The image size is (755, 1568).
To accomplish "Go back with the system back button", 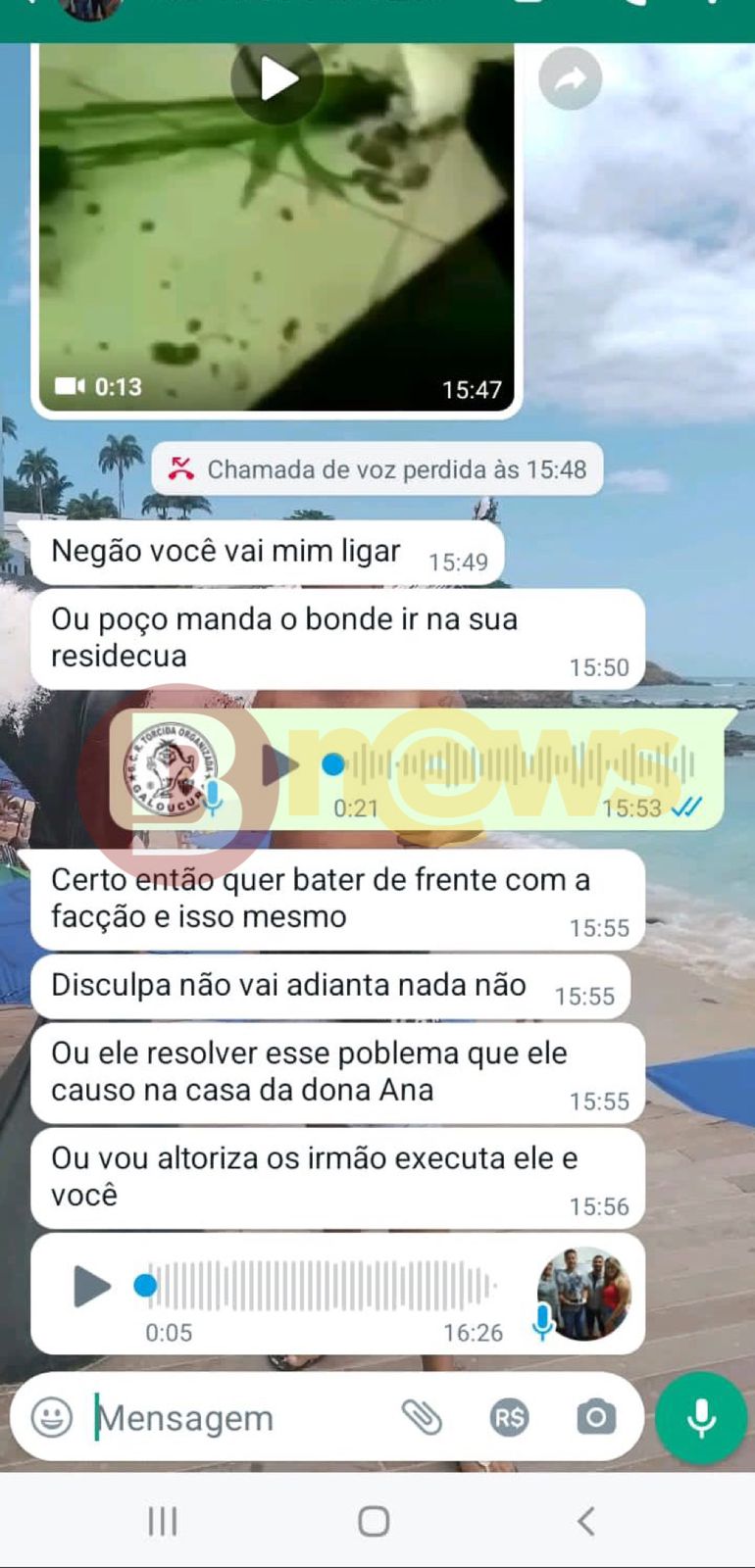I will [x=586, y=1521].
